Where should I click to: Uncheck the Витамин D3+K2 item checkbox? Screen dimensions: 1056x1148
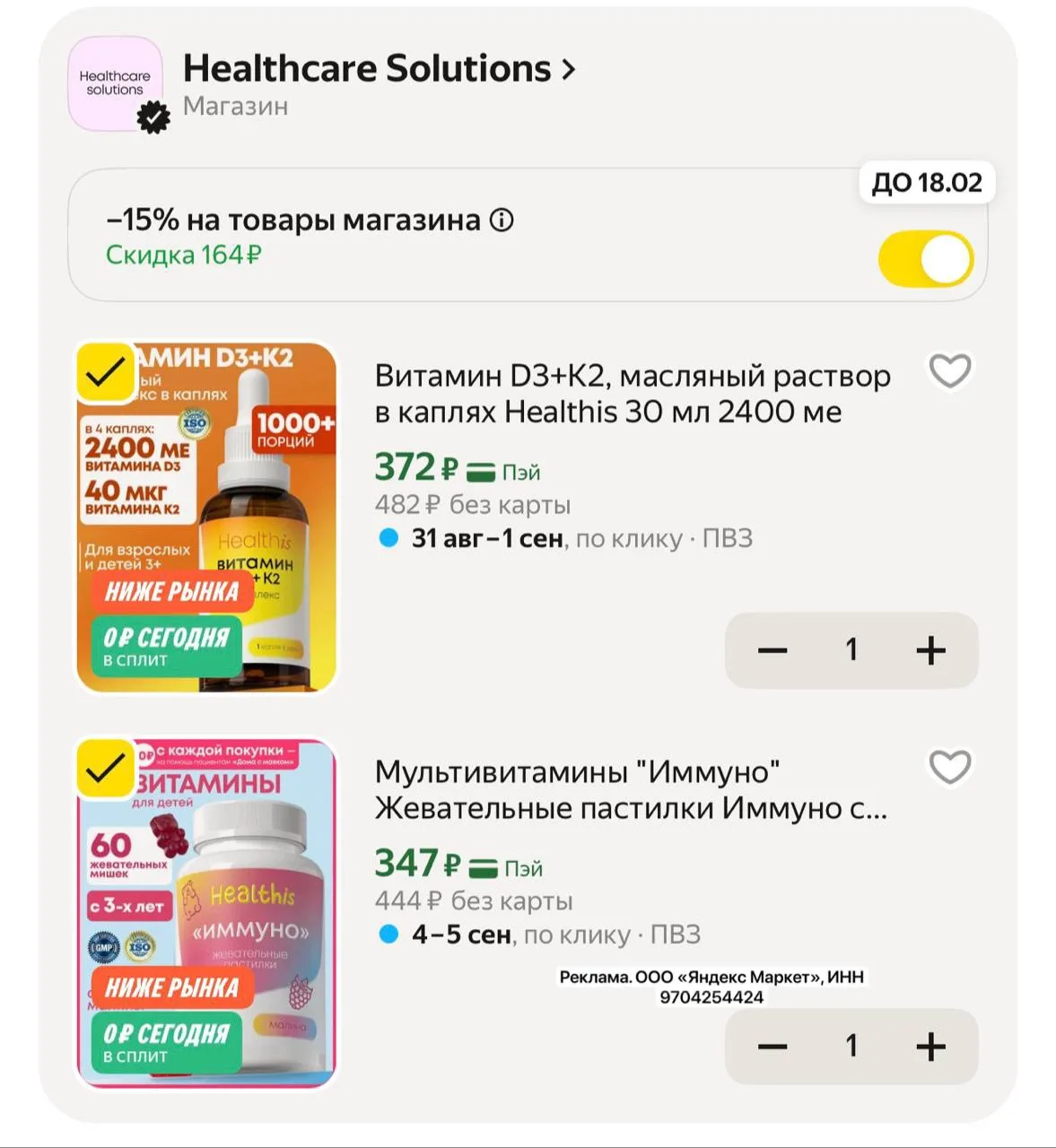tap(106, 371)
